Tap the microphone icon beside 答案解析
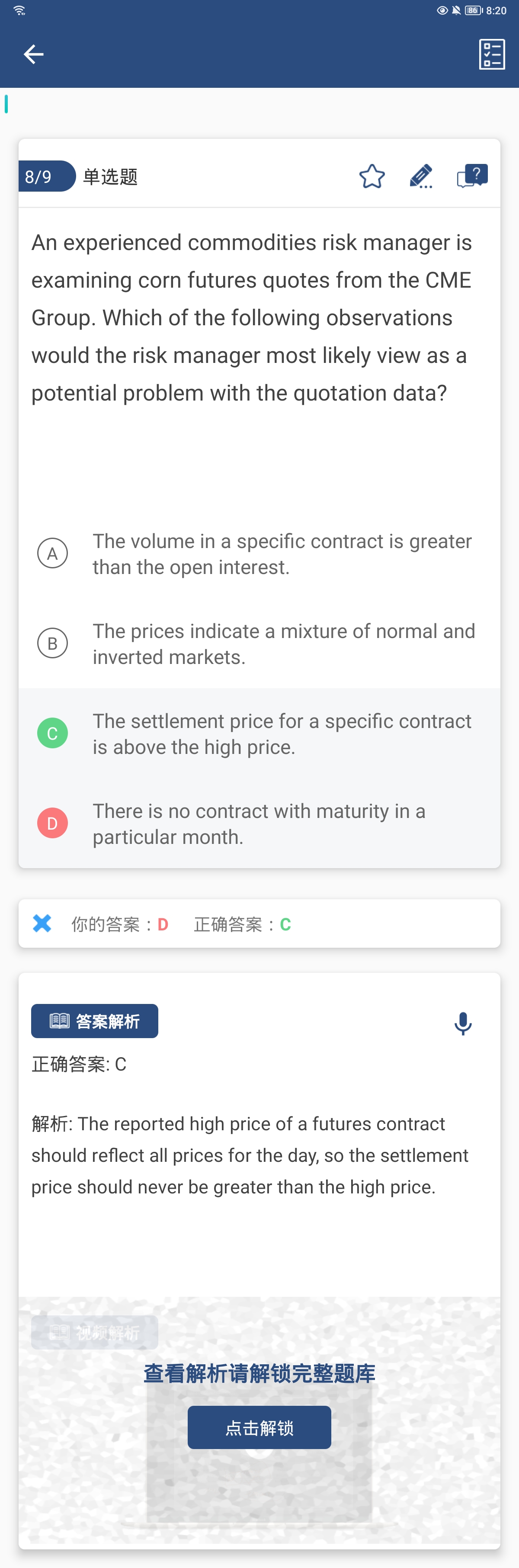The image size is (519, 1568). pos(463,1023)
